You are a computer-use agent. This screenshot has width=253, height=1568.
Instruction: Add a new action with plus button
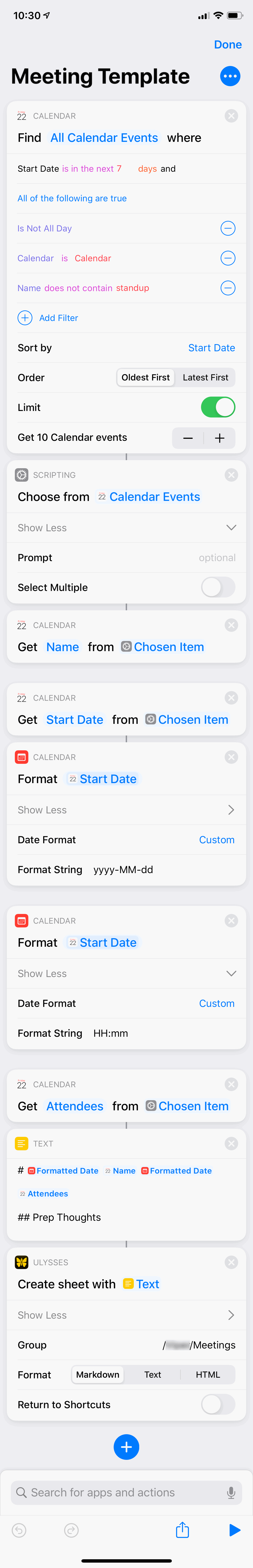[126, 1446]
